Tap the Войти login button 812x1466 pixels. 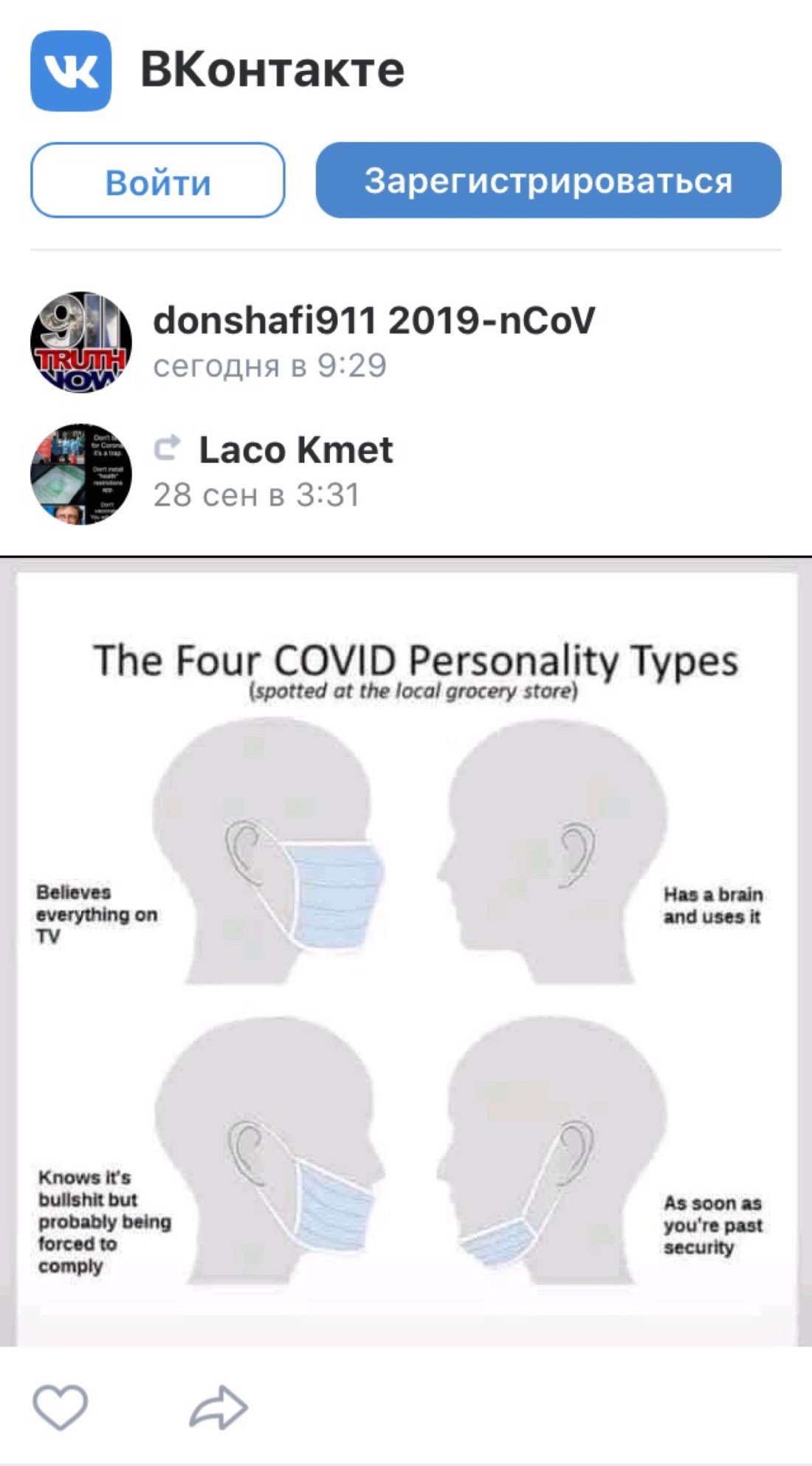157,181
